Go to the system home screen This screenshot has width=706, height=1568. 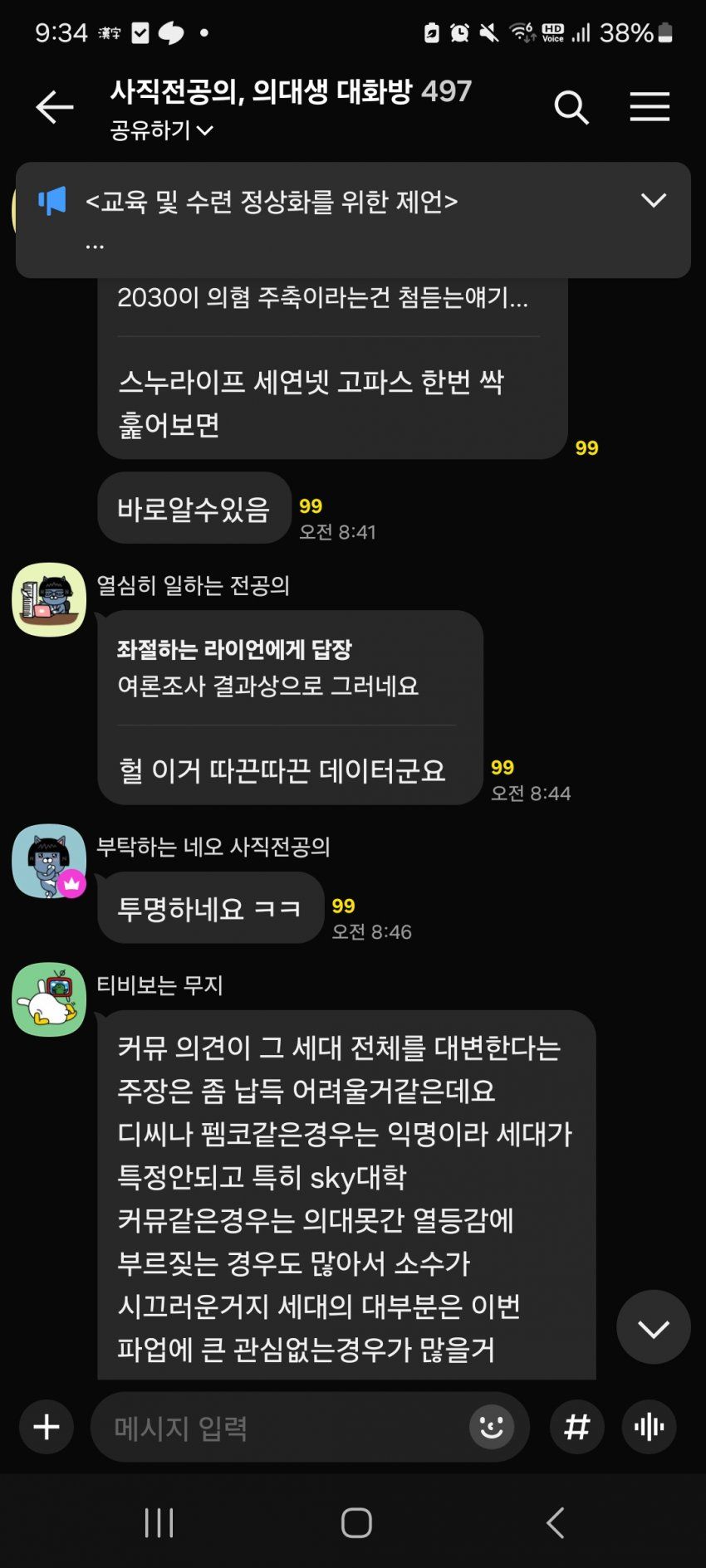pos(356,1522)
